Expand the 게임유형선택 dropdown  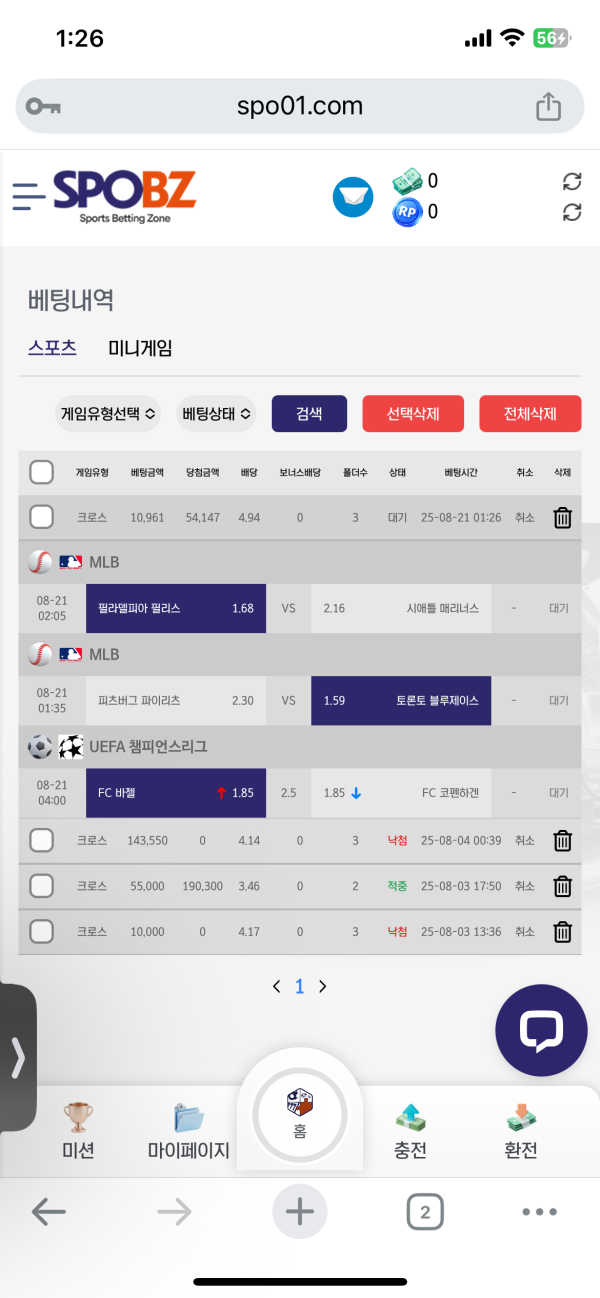point(108,413)
